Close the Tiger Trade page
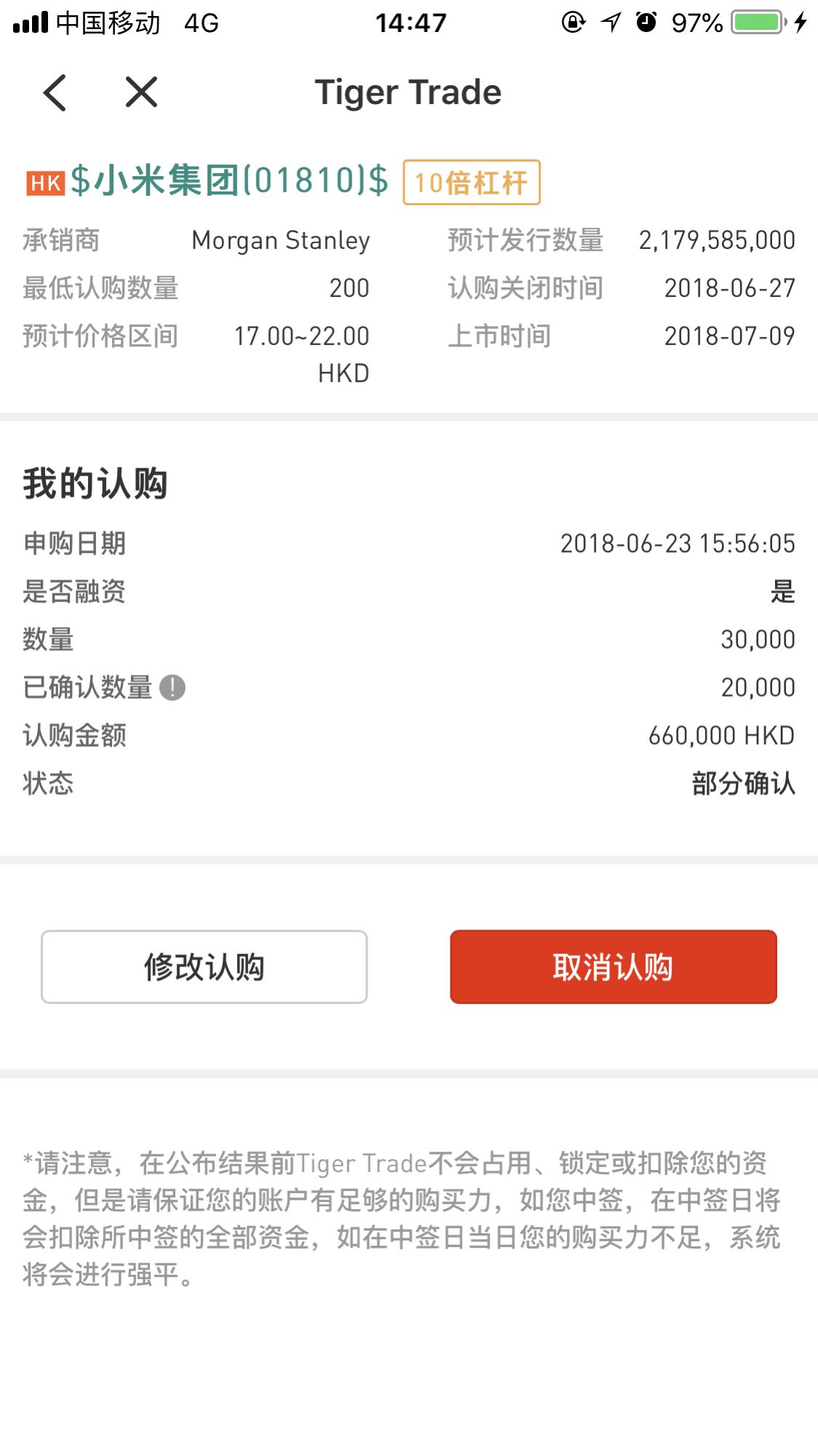The image size is (818, 1456). (141, 92)
